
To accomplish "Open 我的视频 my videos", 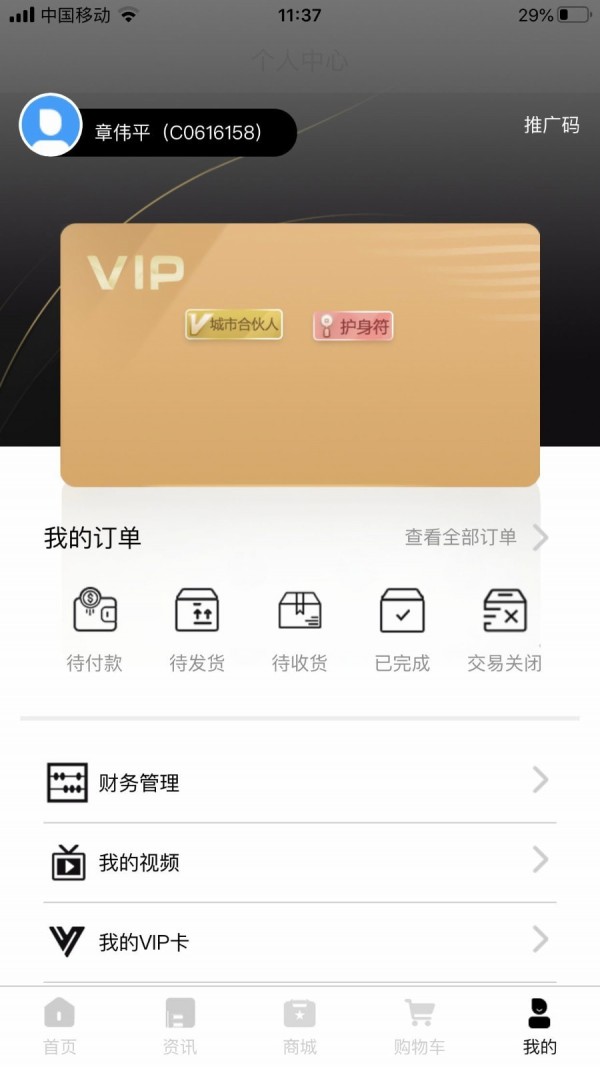I will click(300, 862).
